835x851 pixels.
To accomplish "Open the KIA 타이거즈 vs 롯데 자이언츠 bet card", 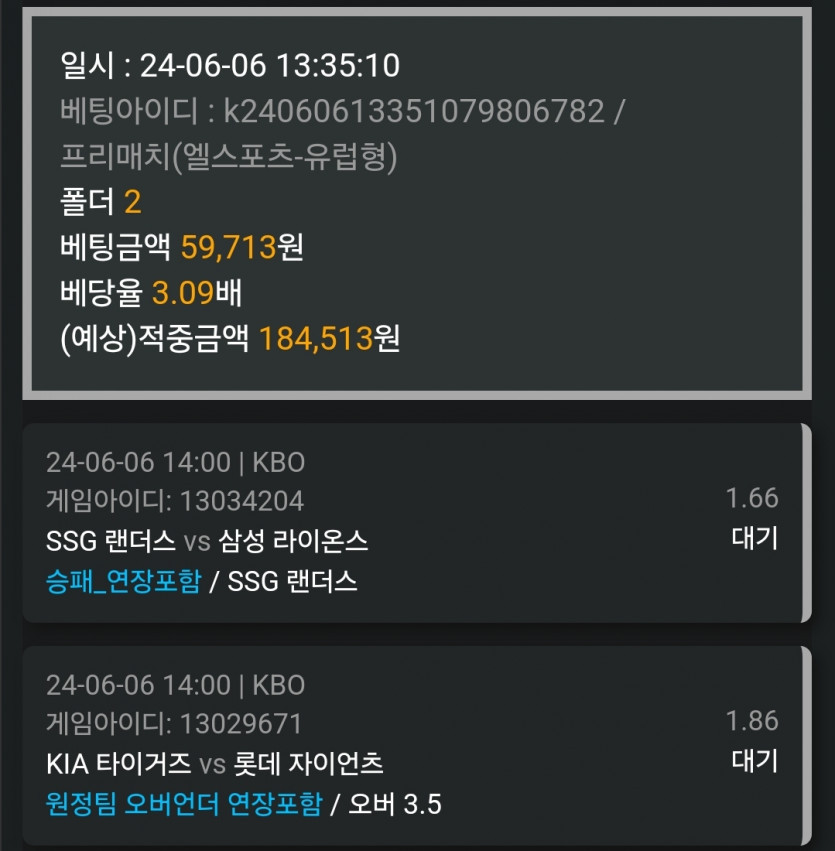I will 415,745.
